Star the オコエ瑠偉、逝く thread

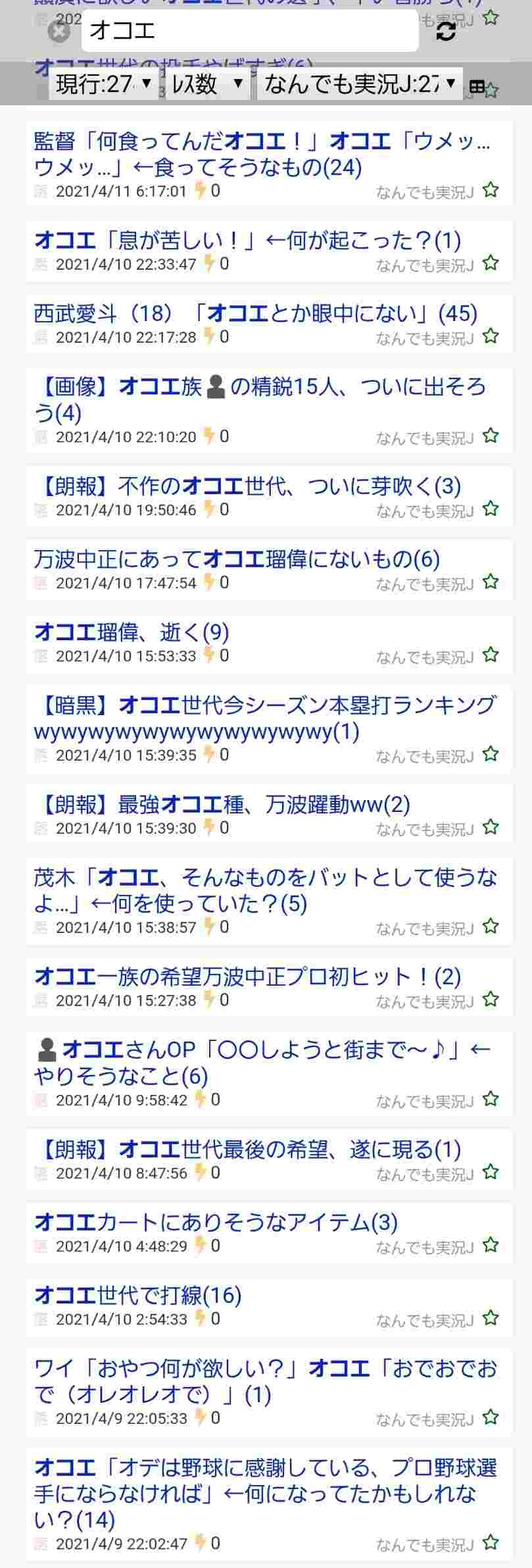491,655
